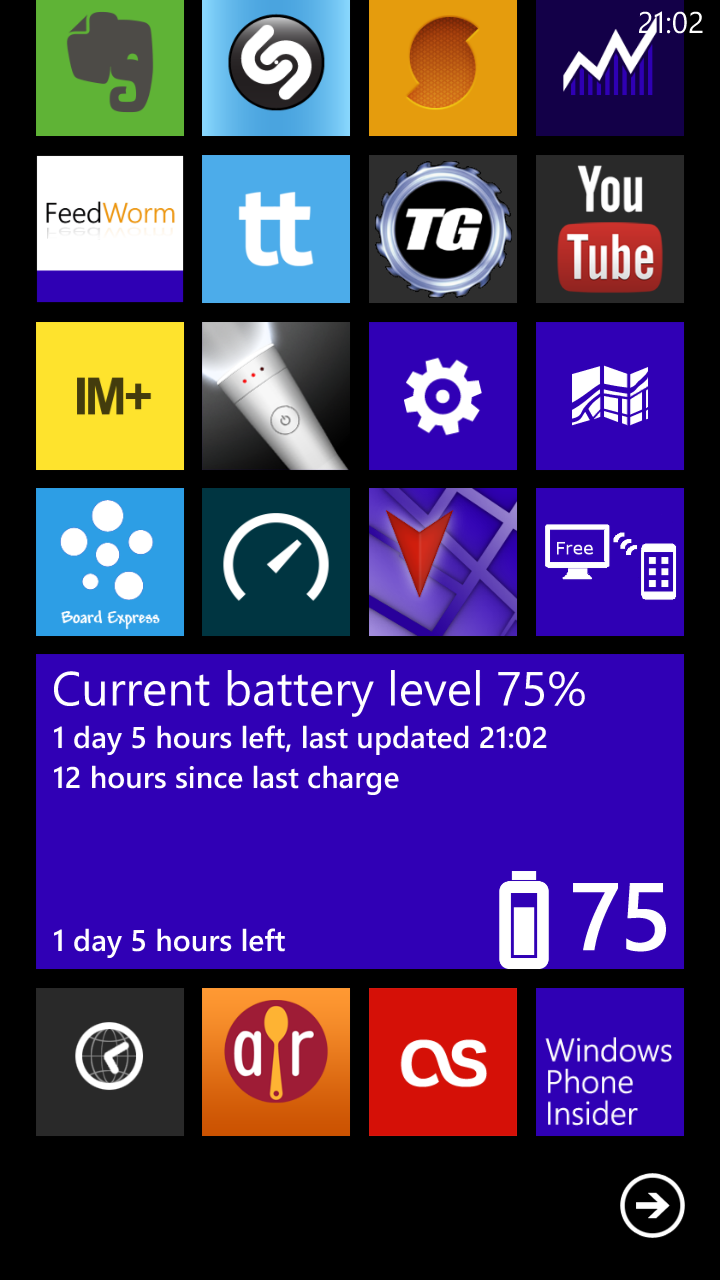720x1280 pixels.
Task: Open the Free remote control app
Action: pos(609,561)
